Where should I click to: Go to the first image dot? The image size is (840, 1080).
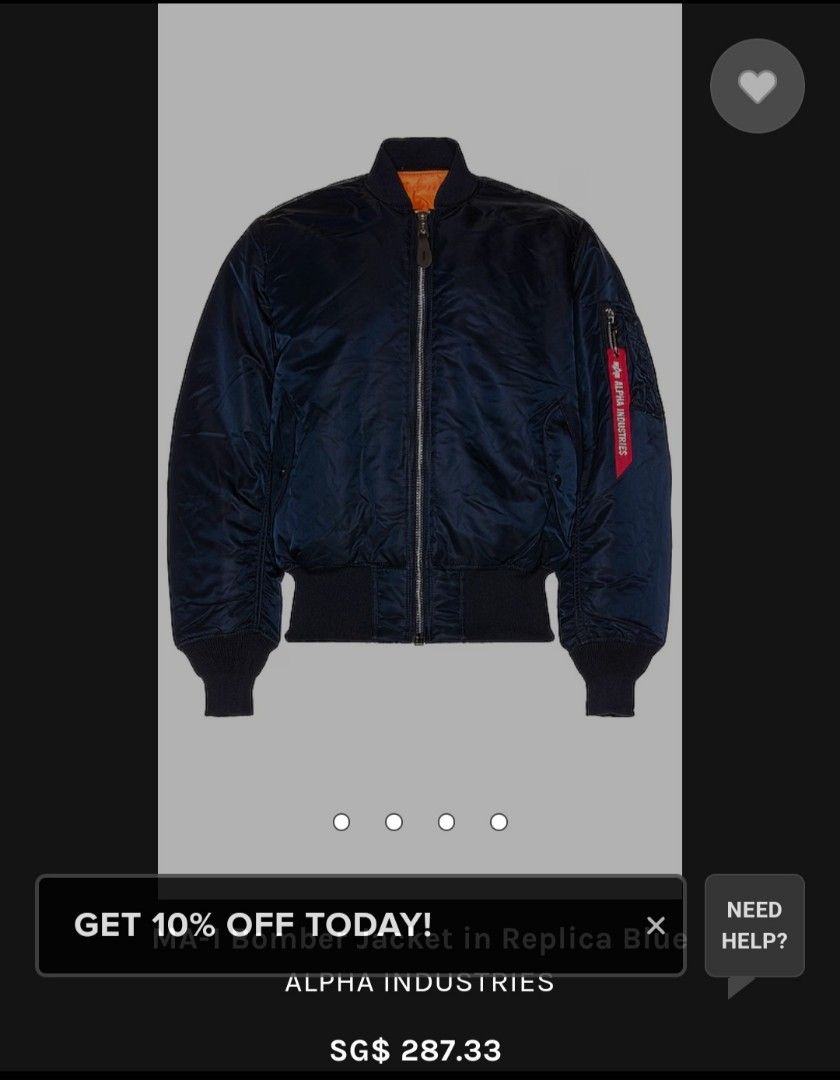coord(342,822)
